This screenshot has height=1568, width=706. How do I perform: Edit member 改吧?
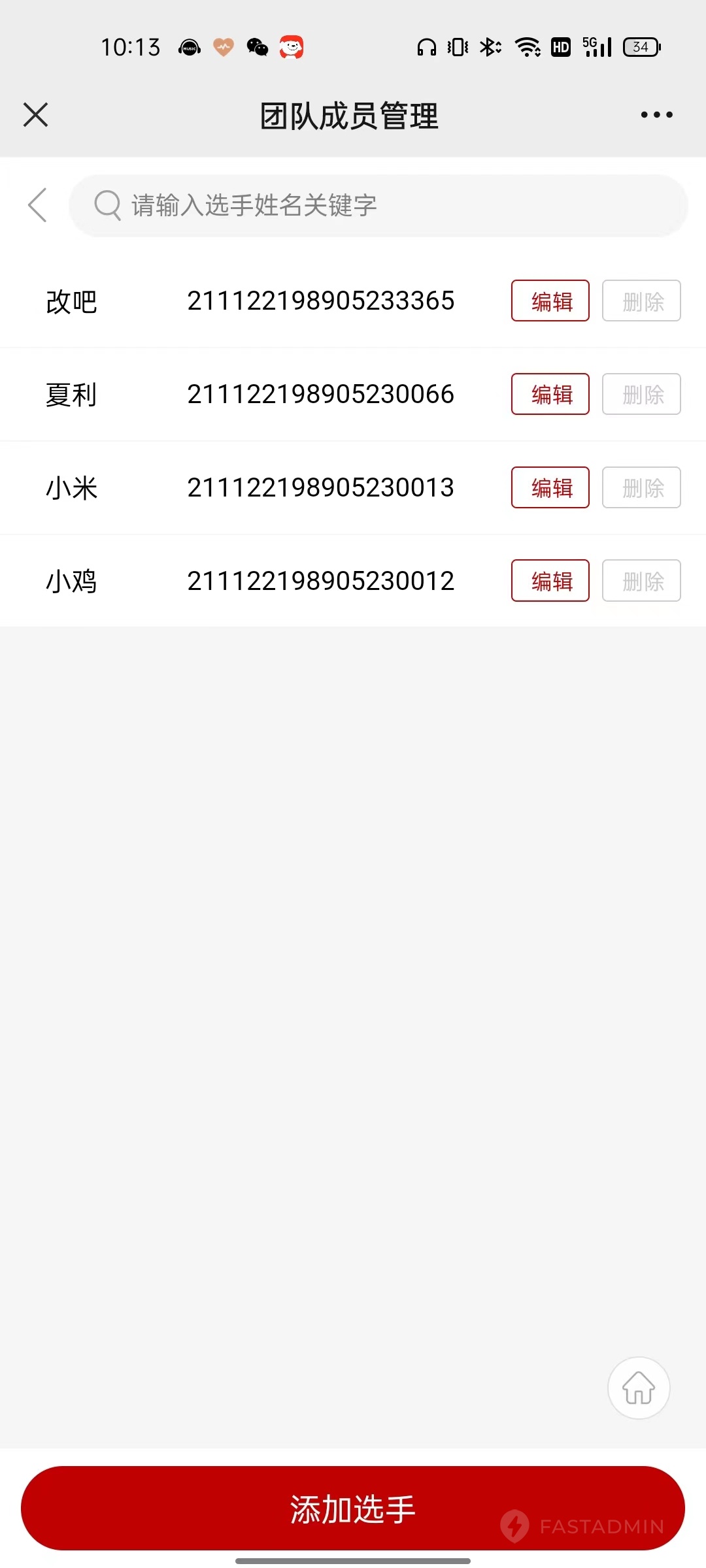point(550,301)
